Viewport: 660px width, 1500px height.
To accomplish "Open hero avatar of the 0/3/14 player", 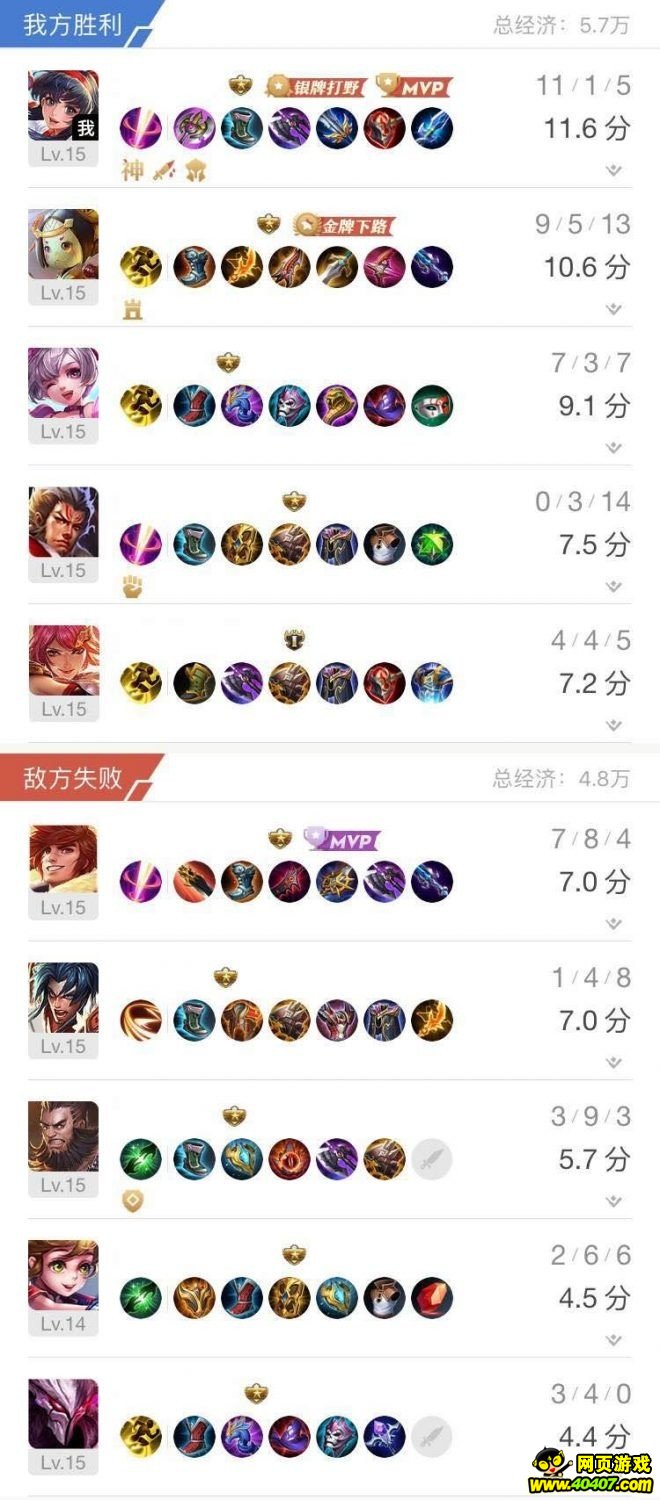I will coord(63,522).
